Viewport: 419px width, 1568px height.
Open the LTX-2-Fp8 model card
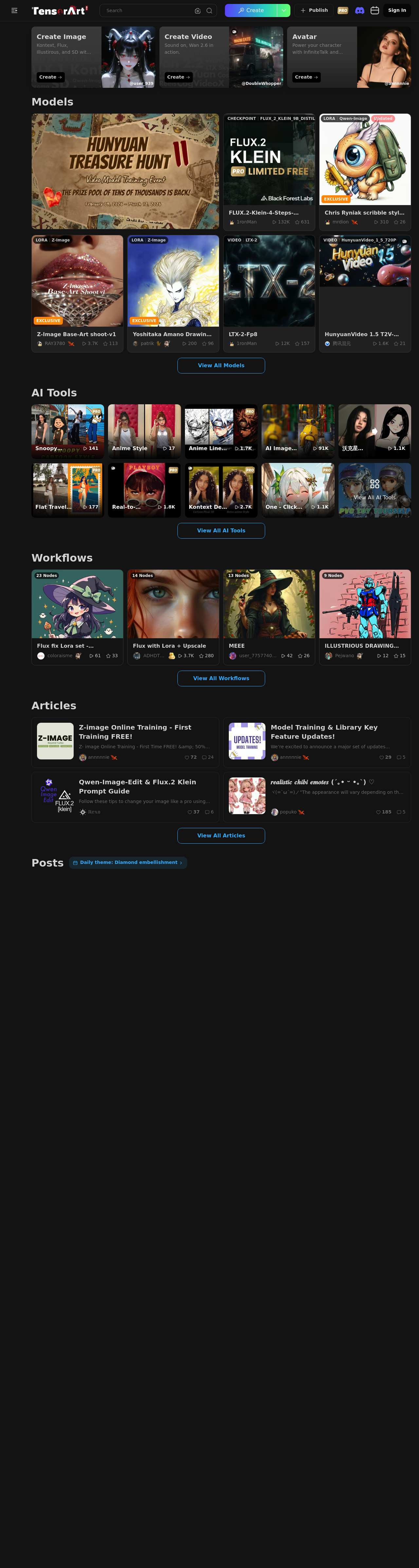click(269, 293)
